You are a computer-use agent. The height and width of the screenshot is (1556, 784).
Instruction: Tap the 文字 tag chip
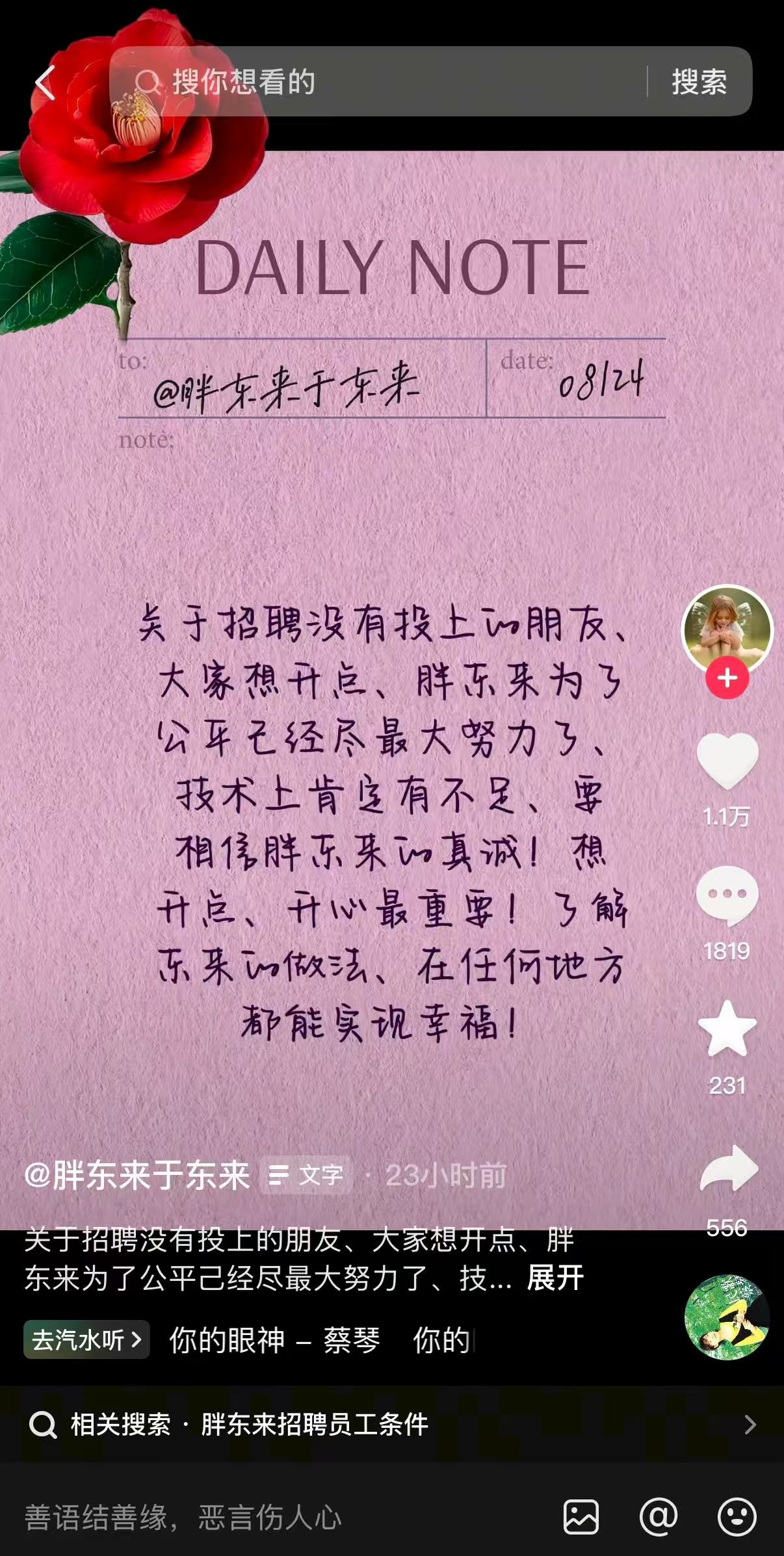[x=306, y=1175]
